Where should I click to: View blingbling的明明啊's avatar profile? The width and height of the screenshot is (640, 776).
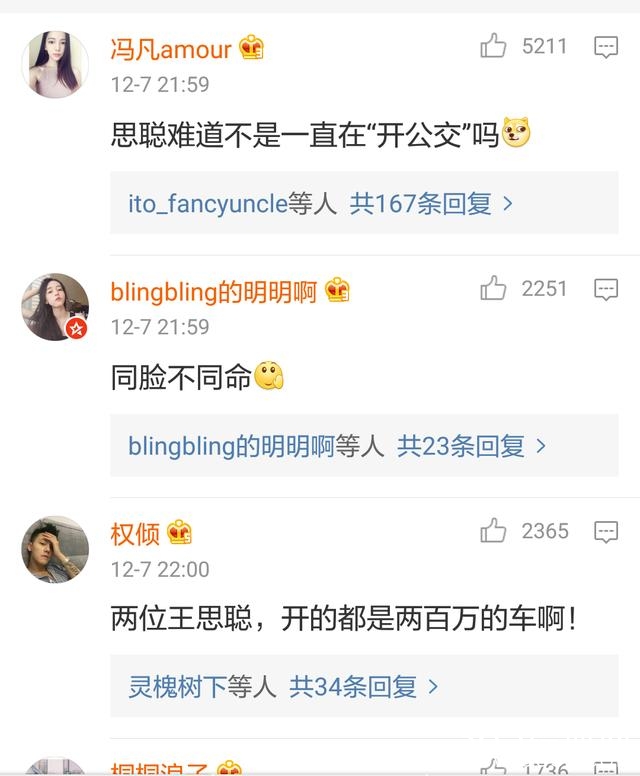55,307
